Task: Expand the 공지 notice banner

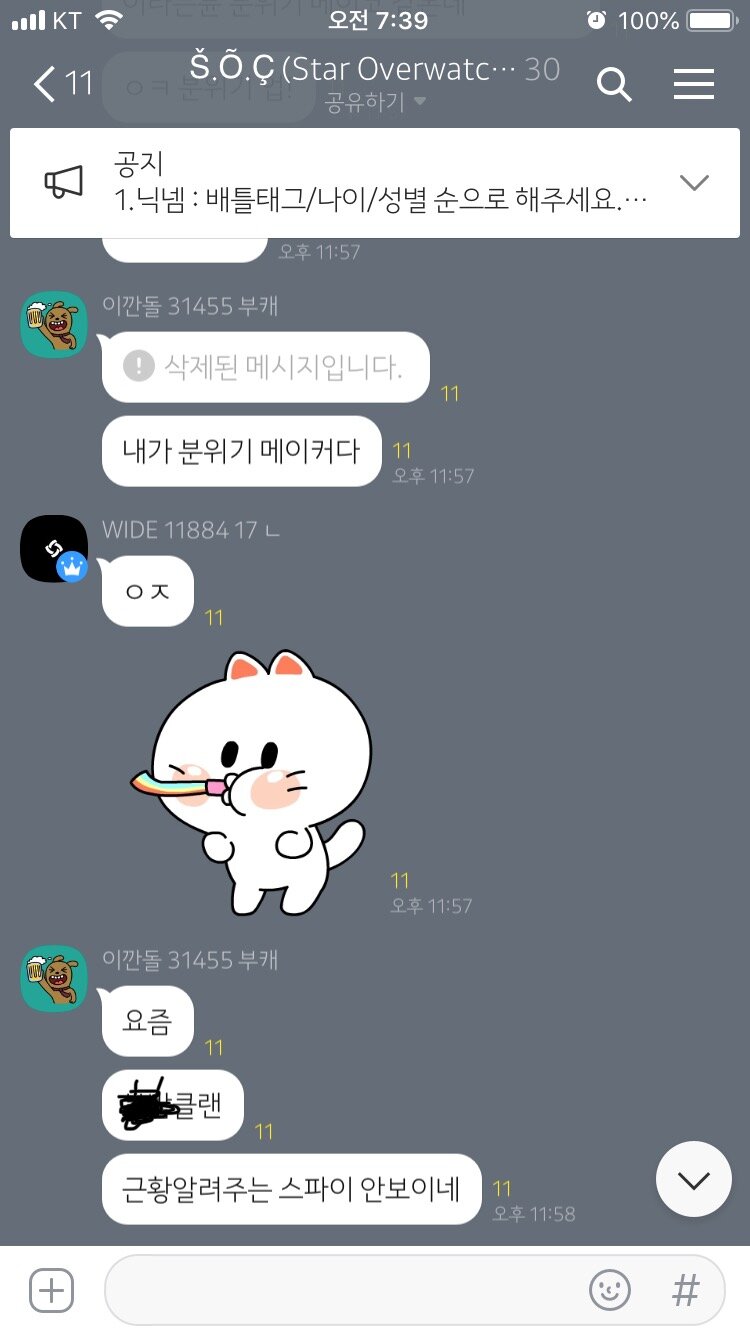Action: pyautogui.click(x=693, y=182)
